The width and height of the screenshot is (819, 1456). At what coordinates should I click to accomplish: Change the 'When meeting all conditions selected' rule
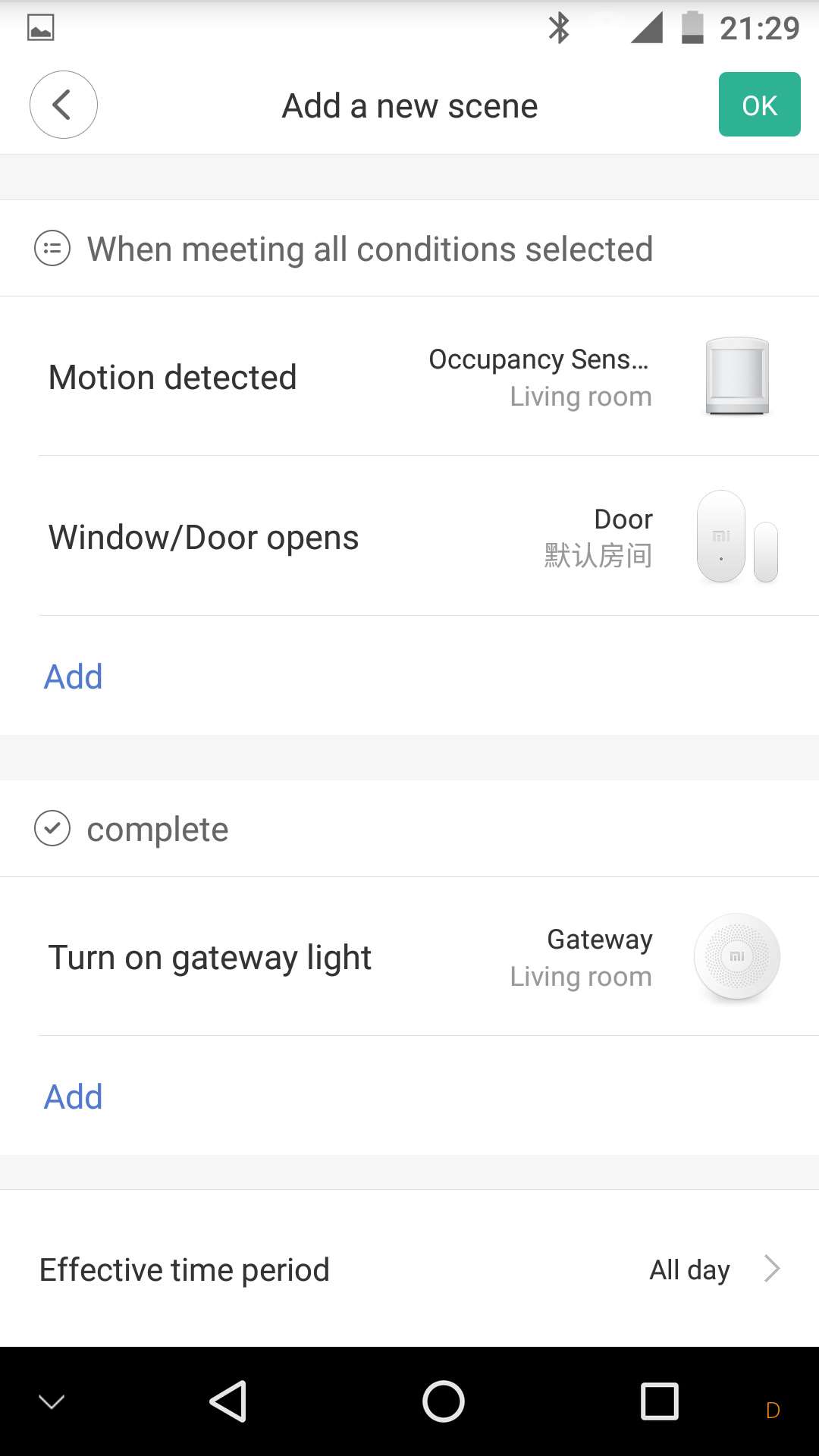point(369,249)
